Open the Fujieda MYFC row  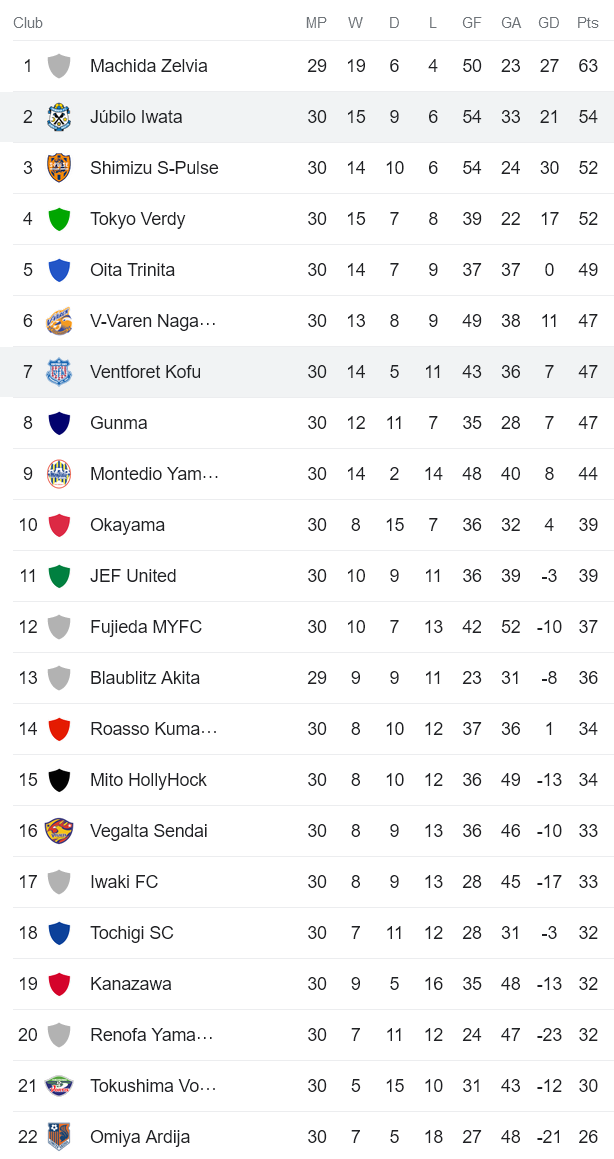145,627
